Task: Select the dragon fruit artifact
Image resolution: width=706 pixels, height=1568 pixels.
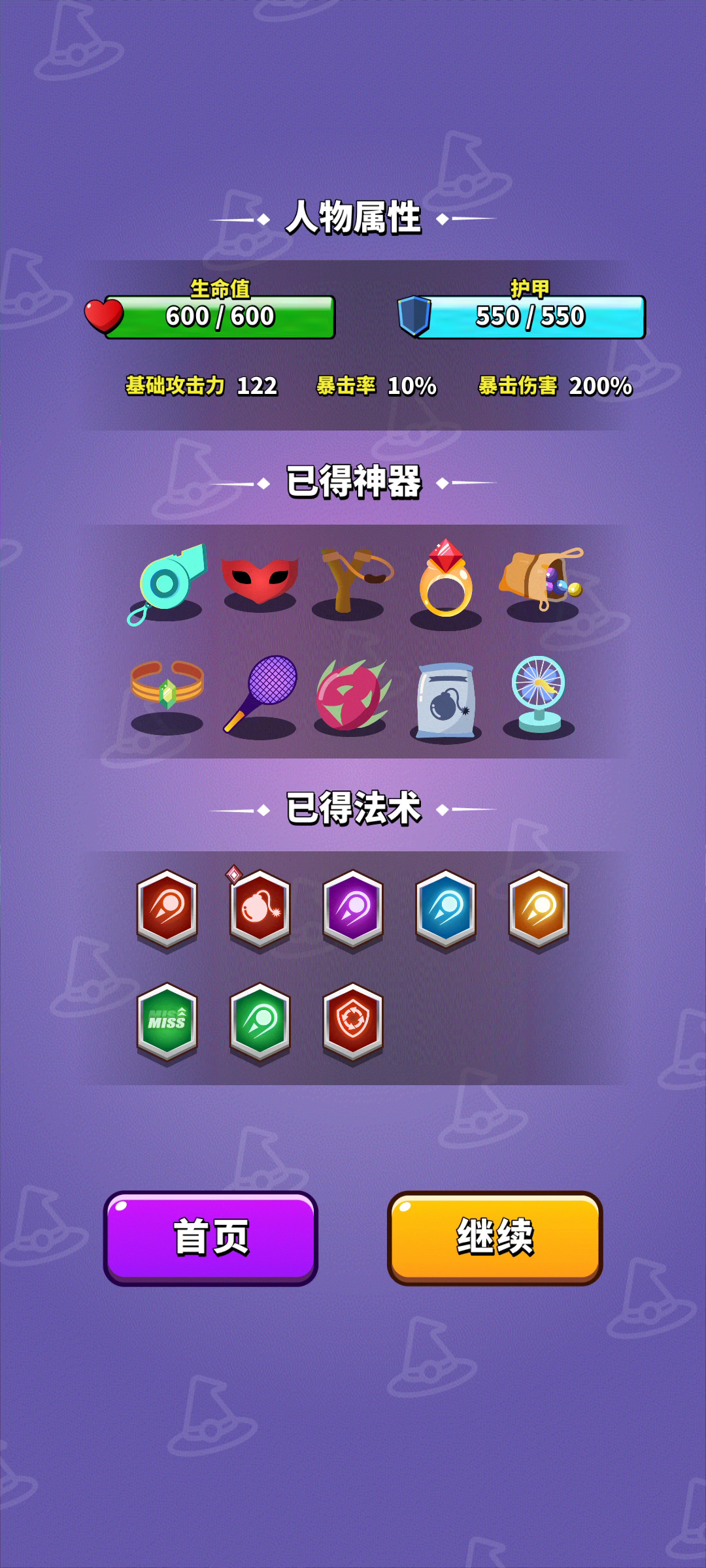Action: tap(353, 695)
